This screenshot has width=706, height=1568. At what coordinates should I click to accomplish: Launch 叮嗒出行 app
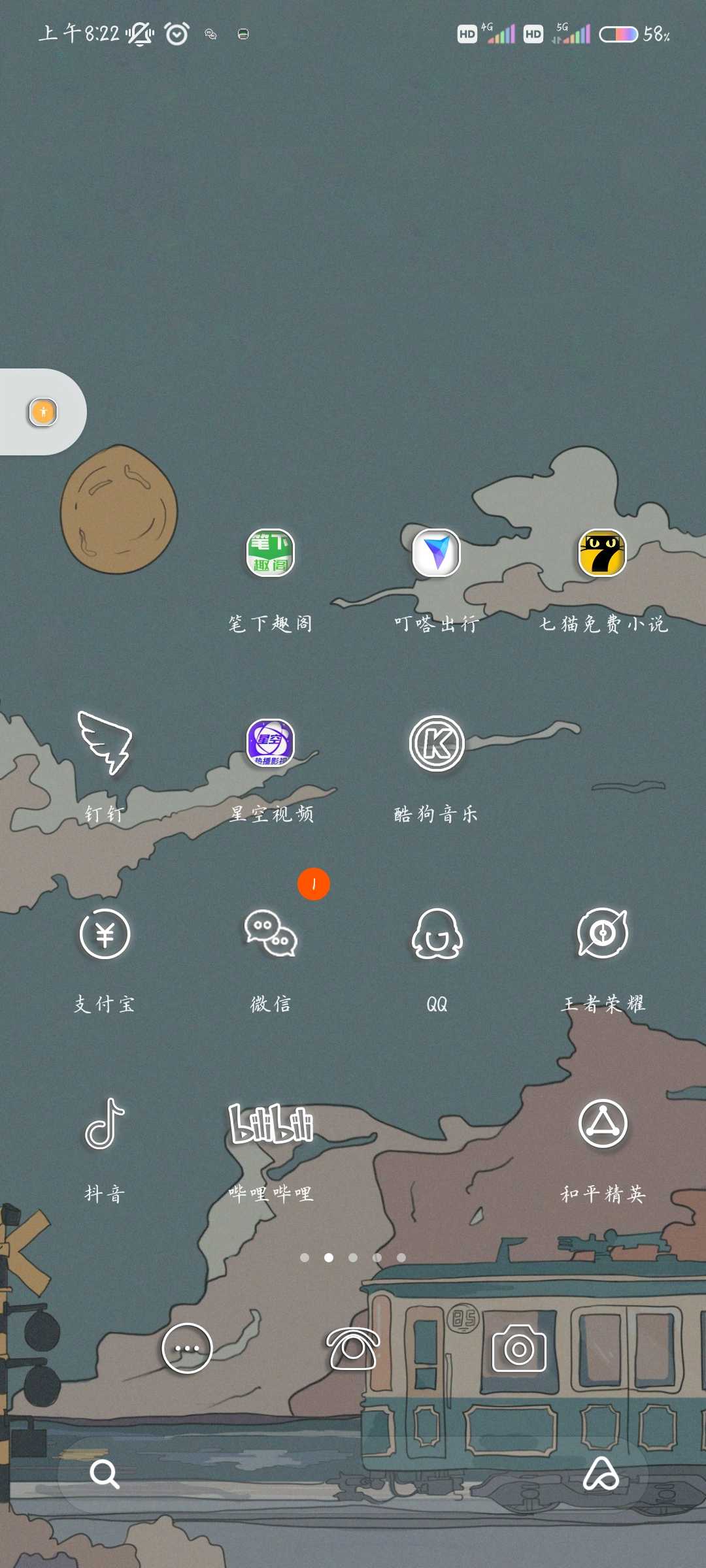[436, 553]
